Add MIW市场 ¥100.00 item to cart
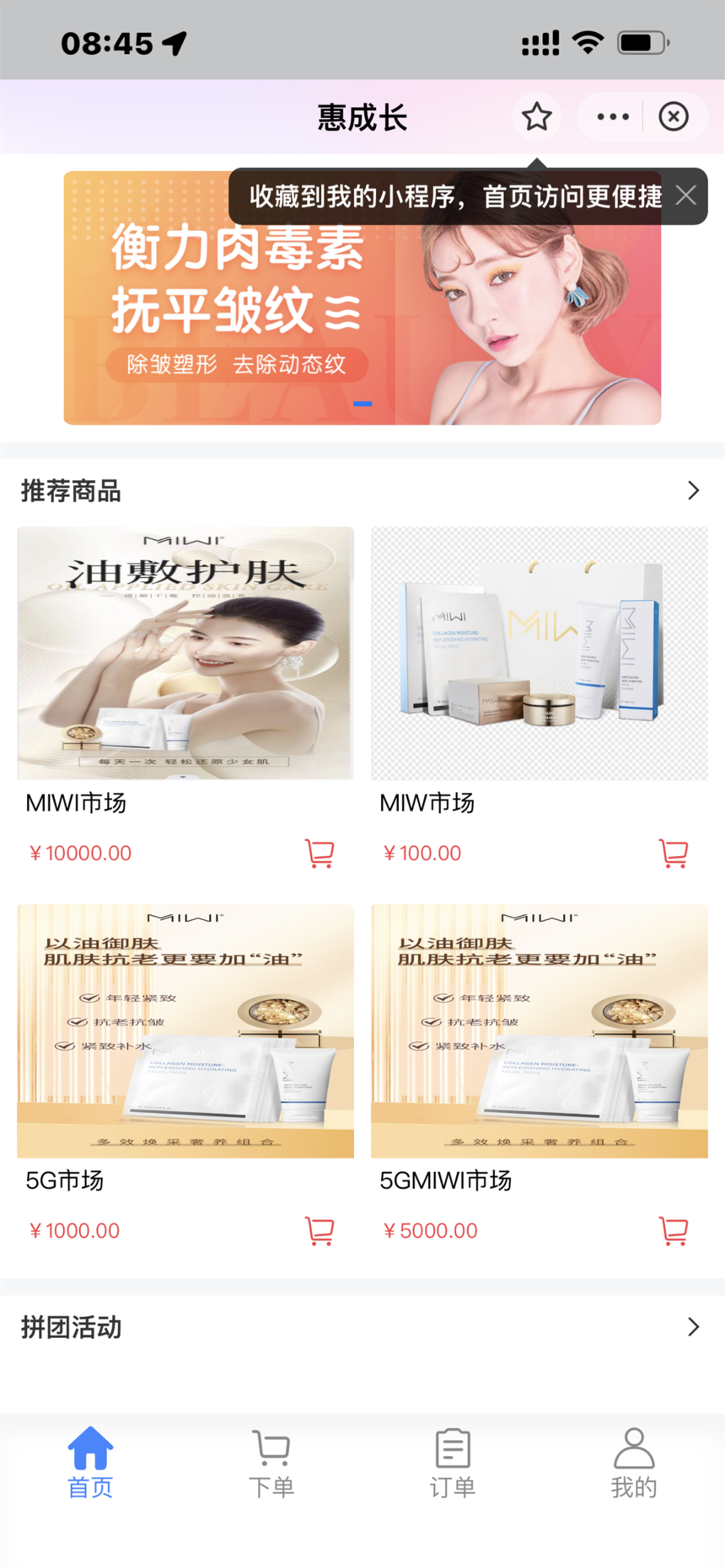 (x=674, y=854)
